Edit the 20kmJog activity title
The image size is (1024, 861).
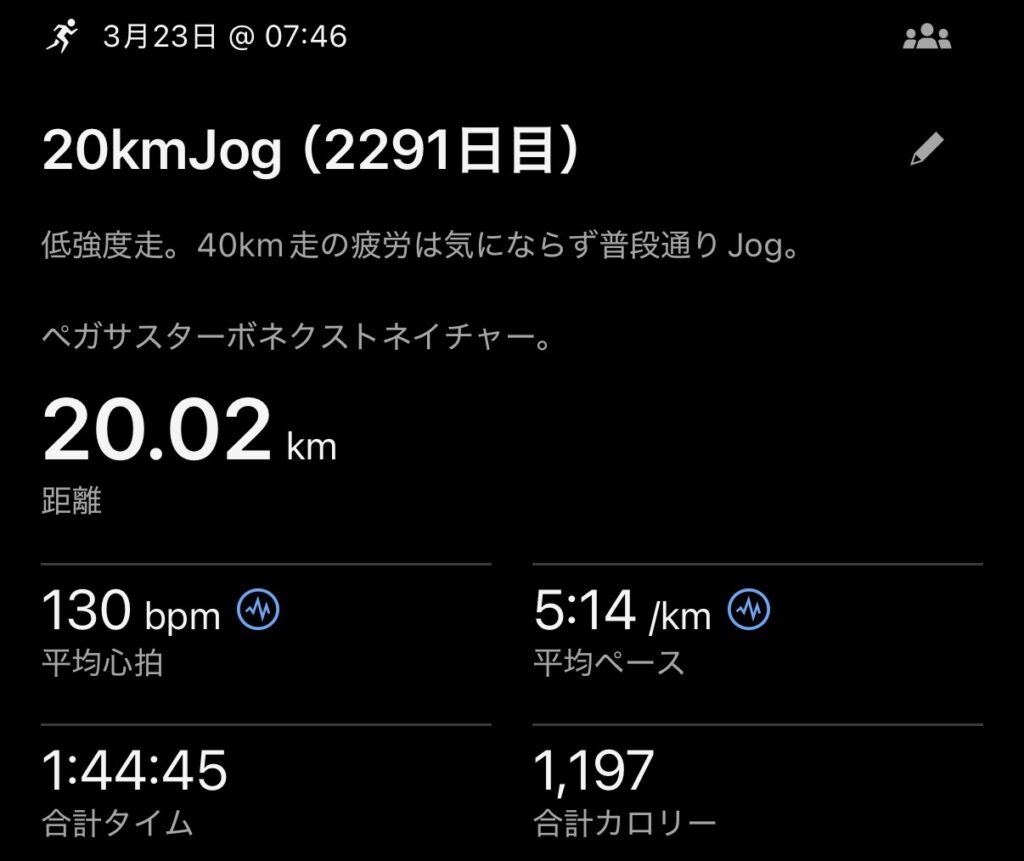pyautogui.click(x=927, y=150)
